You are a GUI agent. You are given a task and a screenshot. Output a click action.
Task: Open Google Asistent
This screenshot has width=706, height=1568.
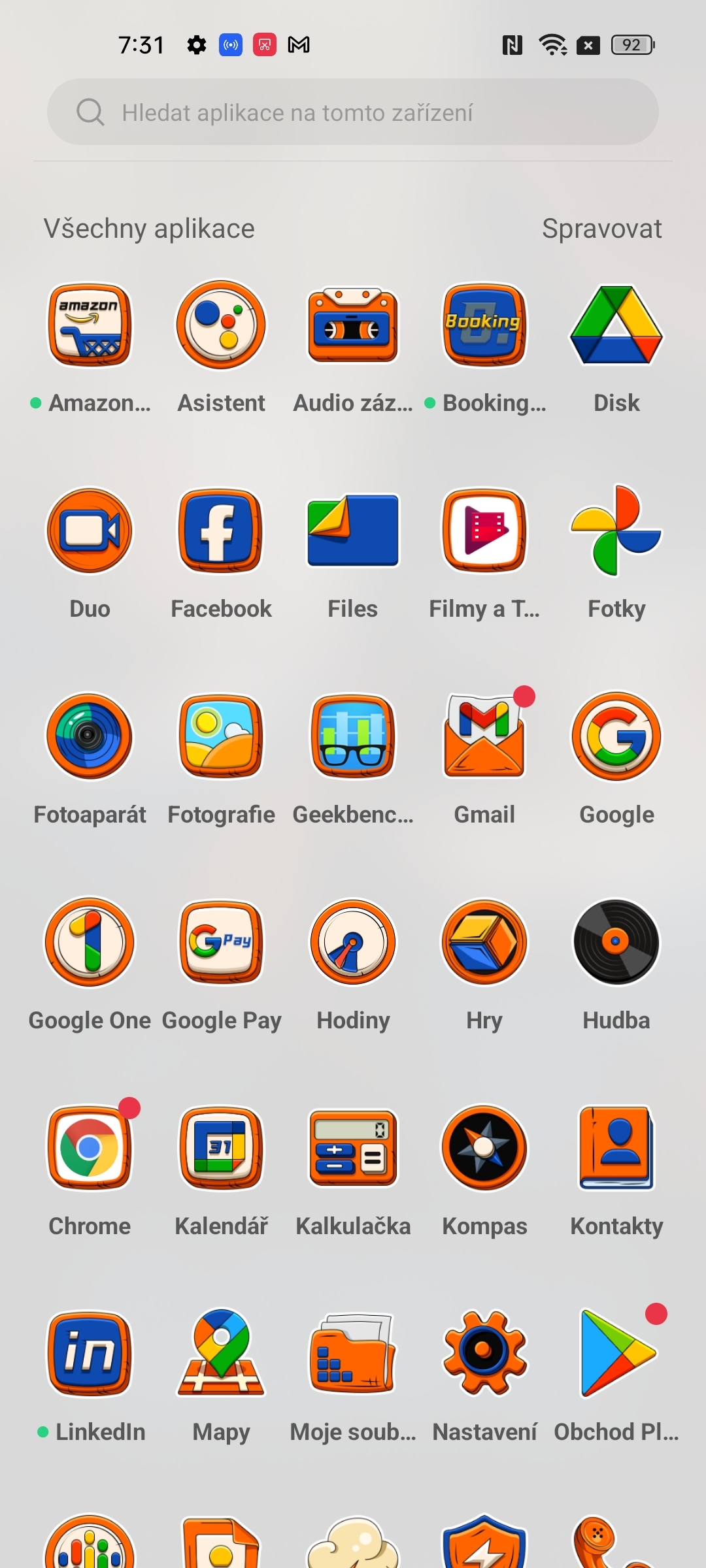(222, 325)
